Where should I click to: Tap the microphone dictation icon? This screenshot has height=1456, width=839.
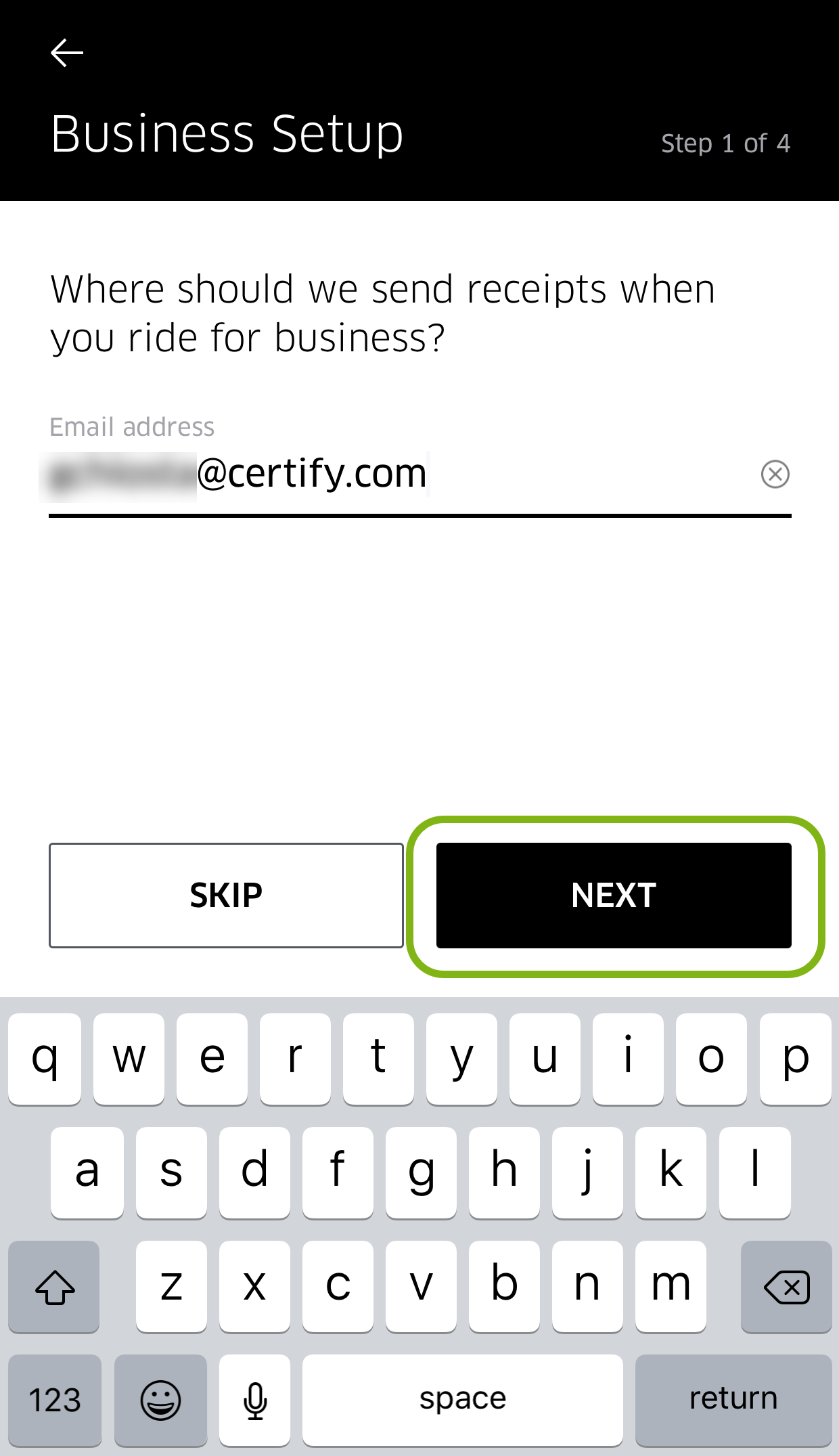[x=254, y=1400]
